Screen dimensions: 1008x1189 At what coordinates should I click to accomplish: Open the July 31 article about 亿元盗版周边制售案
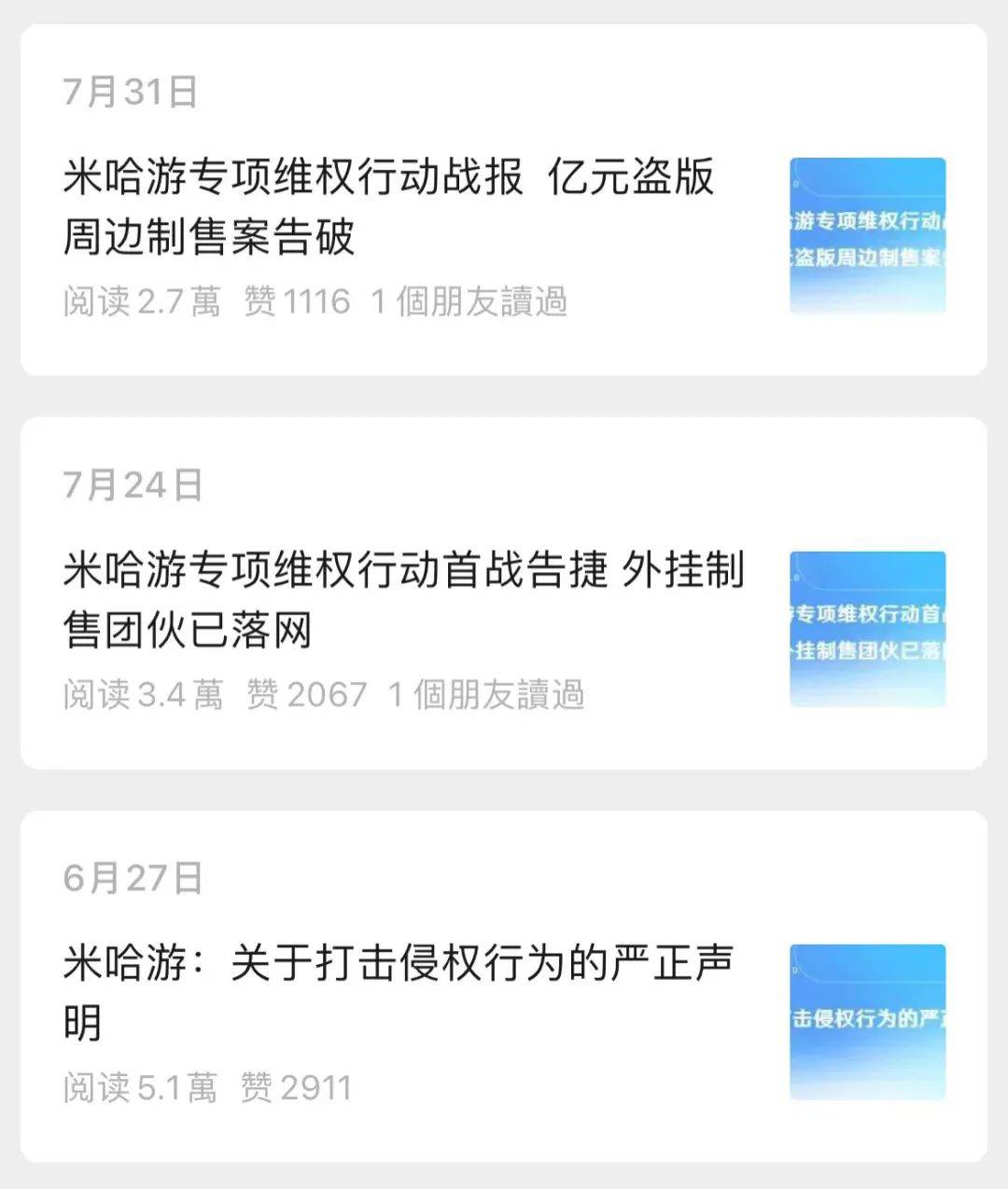point(389,205)
